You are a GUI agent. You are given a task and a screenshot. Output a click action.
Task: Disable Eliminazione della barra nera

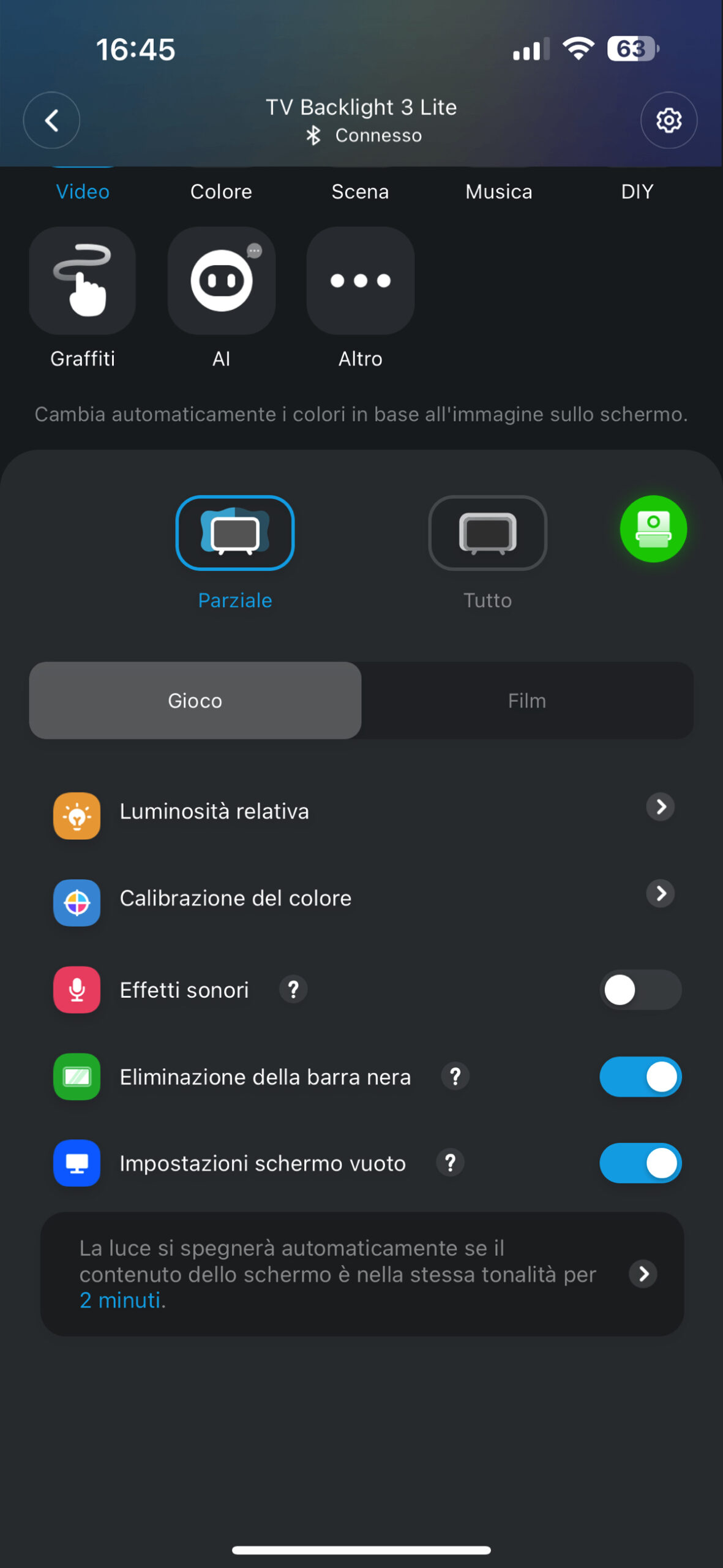tap(640, 1077)
